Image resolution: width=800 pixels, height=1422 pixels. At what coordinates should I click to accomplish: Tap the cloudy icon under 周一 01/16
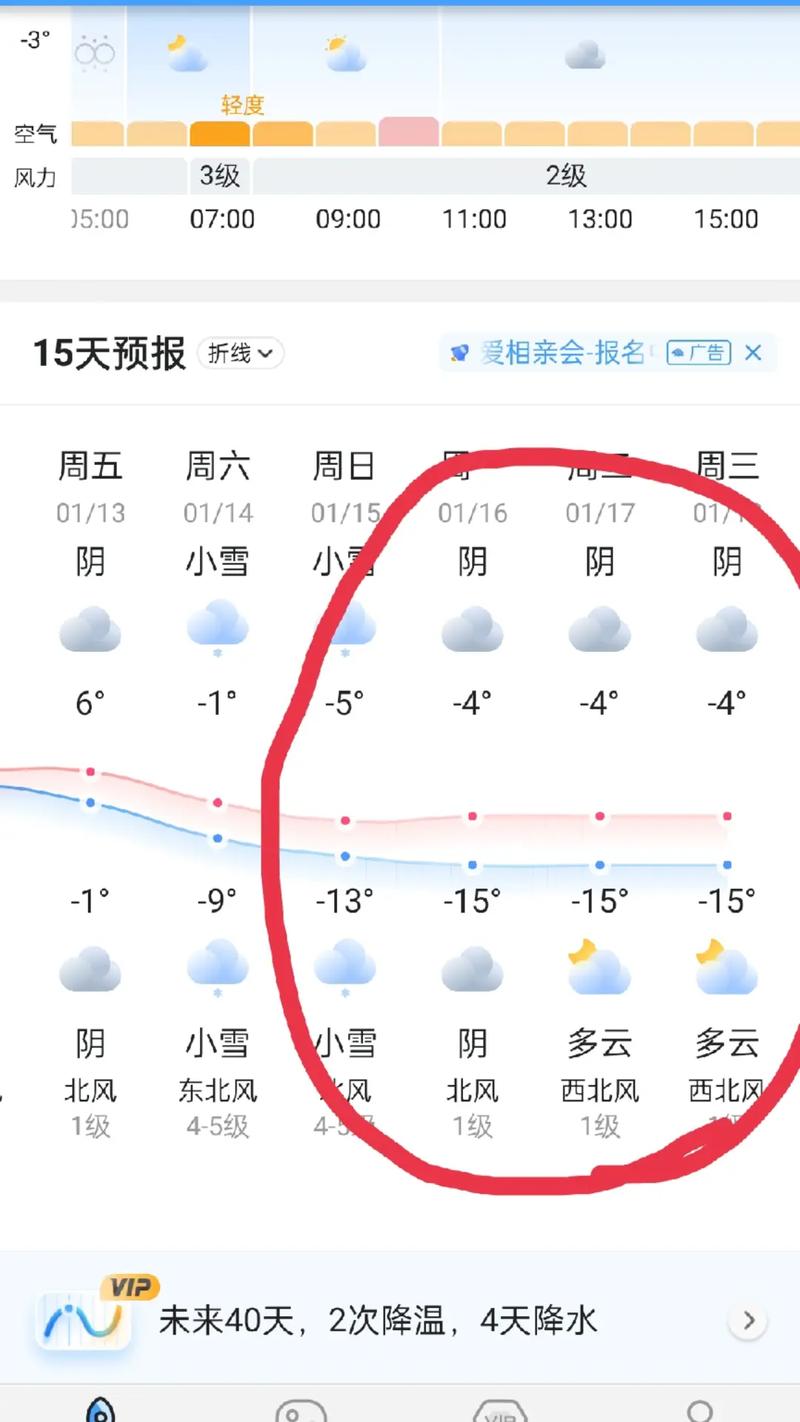point(472,630)
